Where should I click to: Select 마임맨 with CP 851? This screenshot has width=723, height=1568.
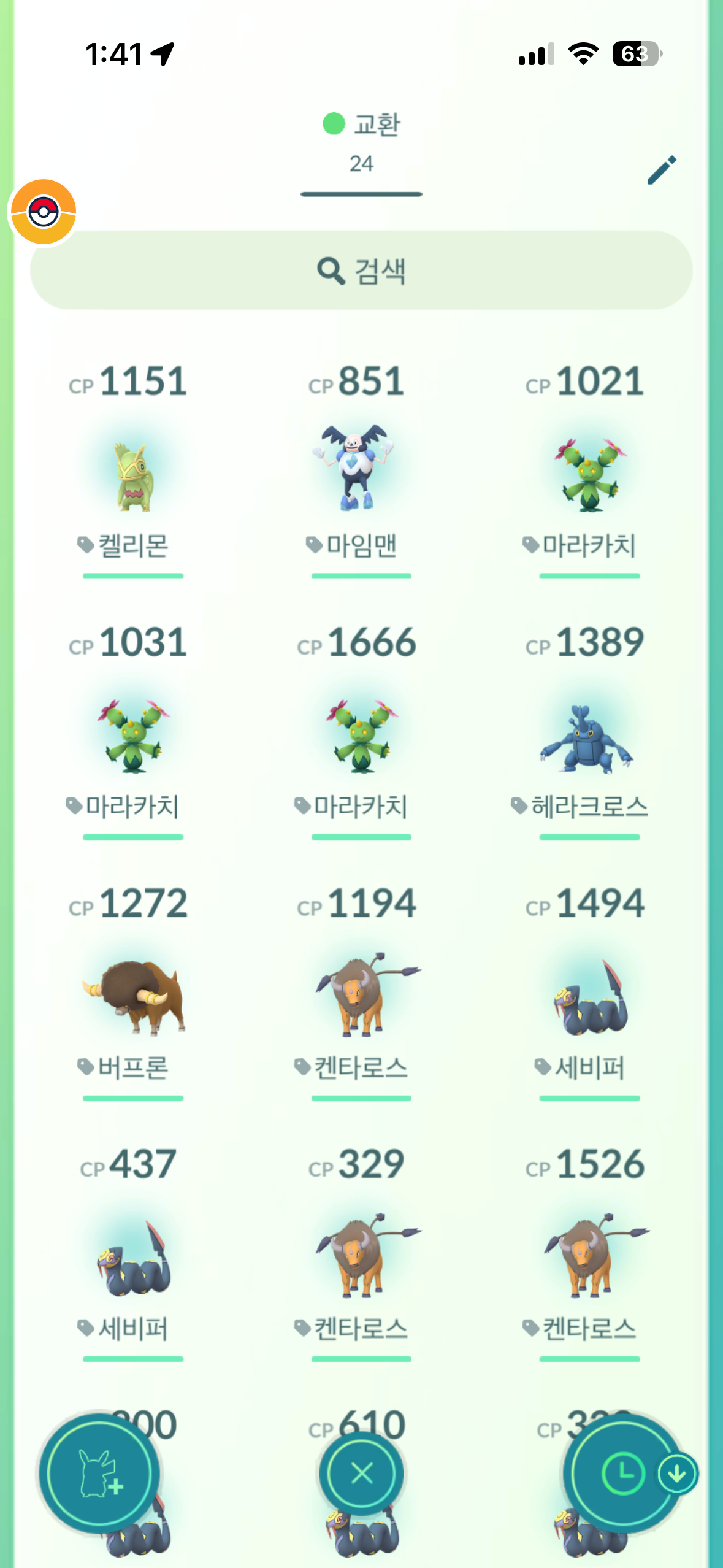361,469
